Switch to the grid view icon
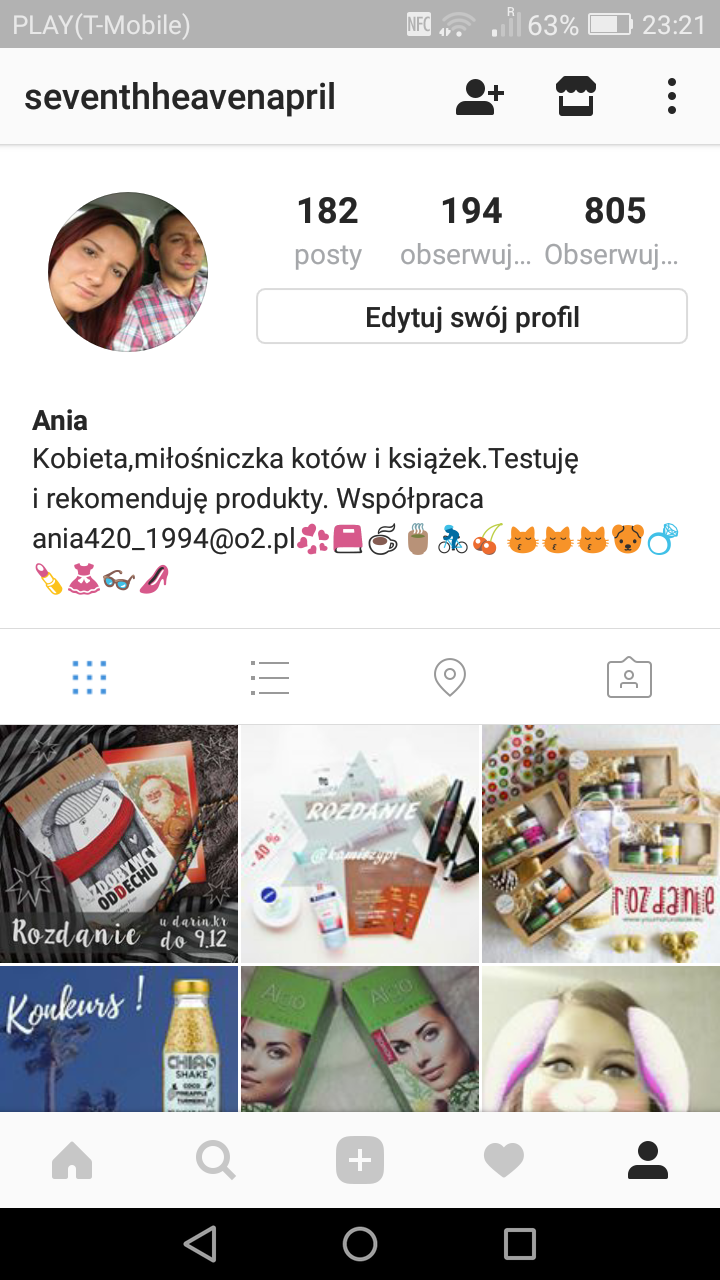This screenshot has width=720, height=1280. pyautogui.click(x=90, y=677)
